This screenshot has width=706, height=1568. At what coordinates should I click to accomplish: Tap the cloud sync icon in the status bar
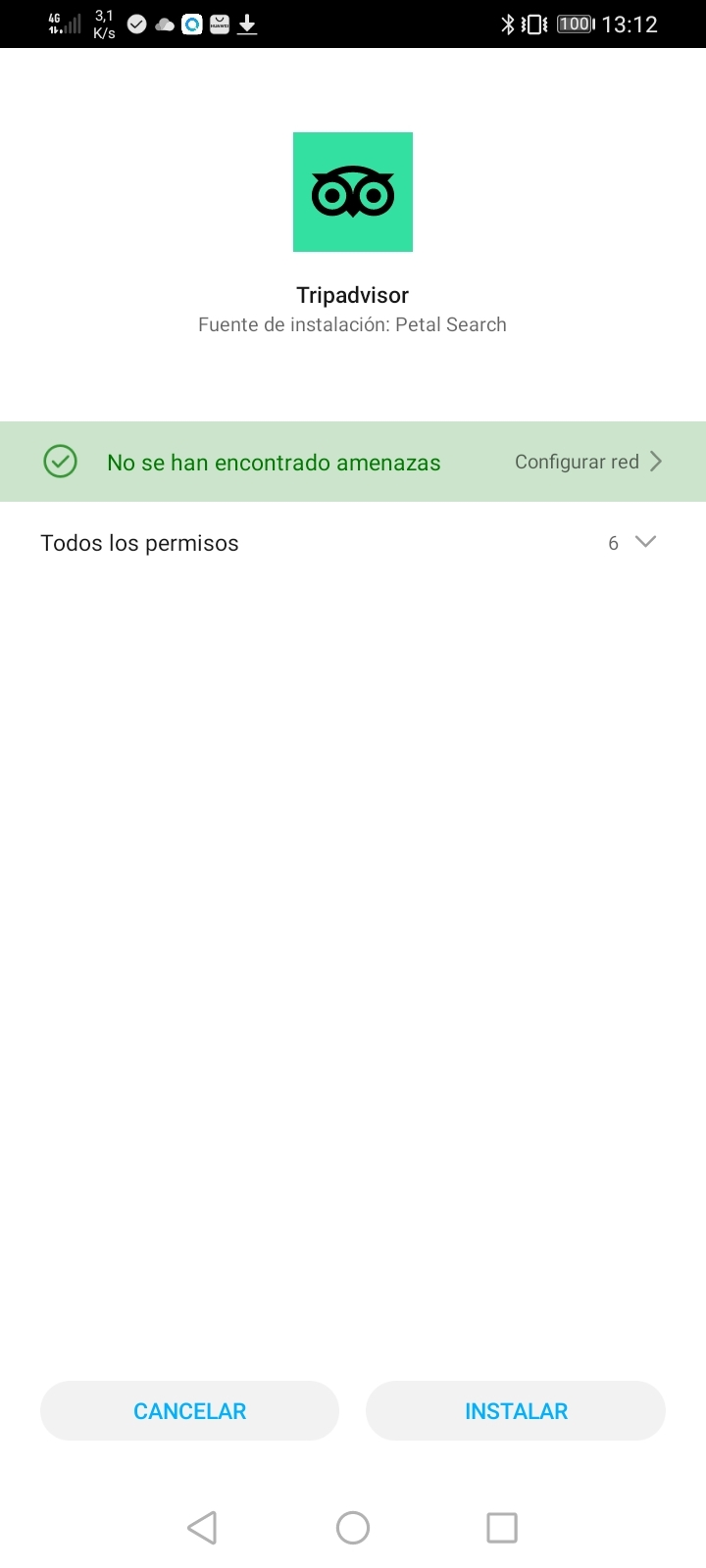[x=165, y=24]
